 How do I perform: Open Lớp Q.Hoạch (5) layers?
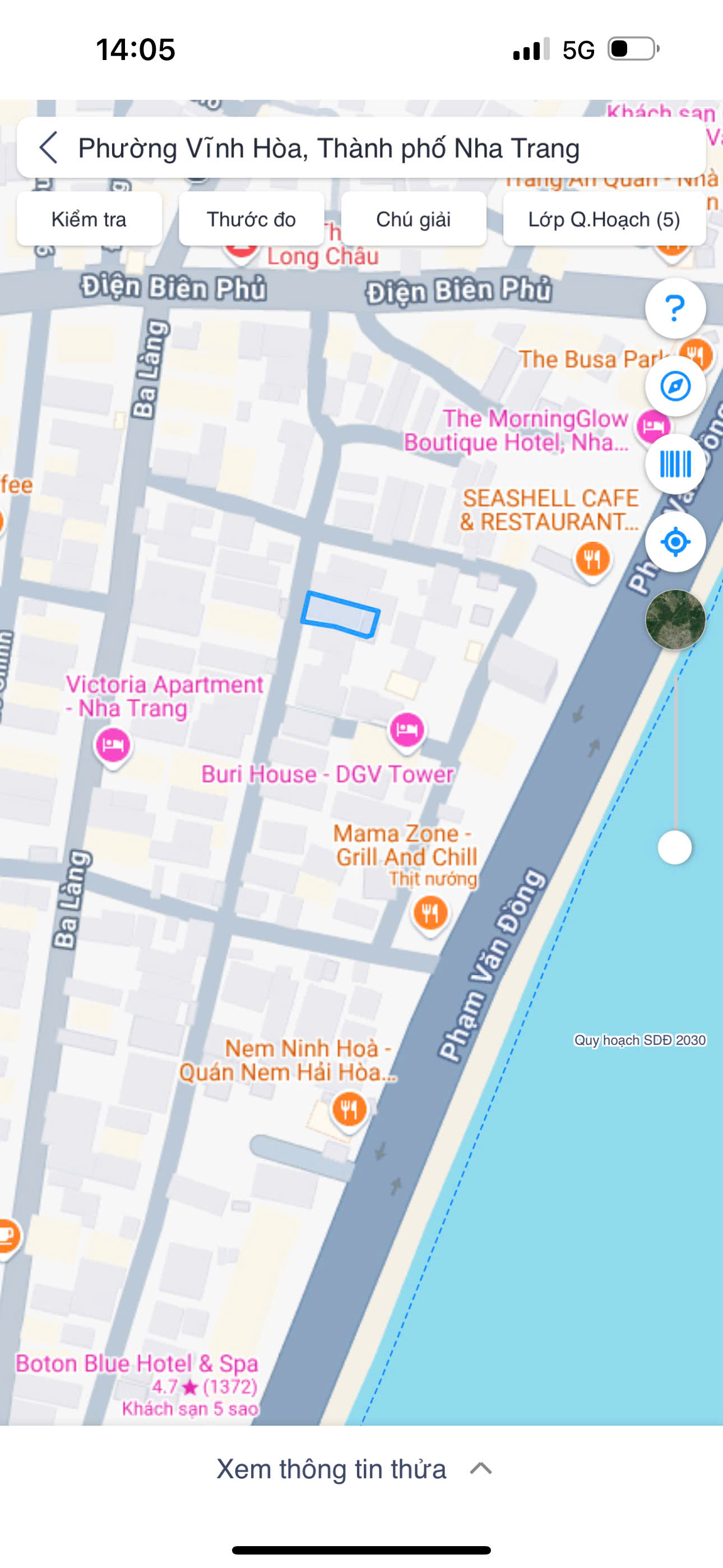click(604, 219)
